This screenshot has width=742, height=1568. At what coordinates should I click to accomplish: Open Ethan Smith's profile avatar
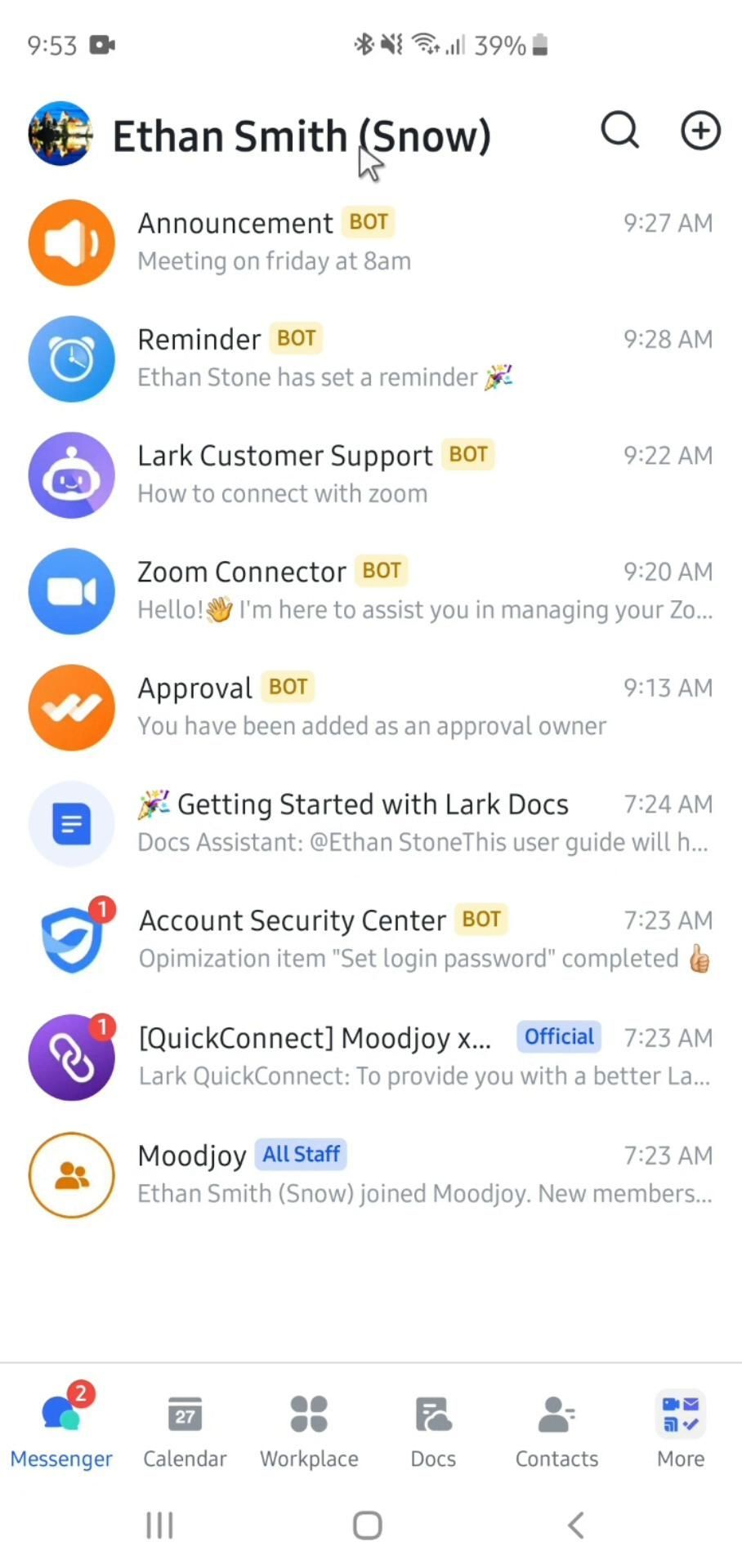tap(60, 134)
